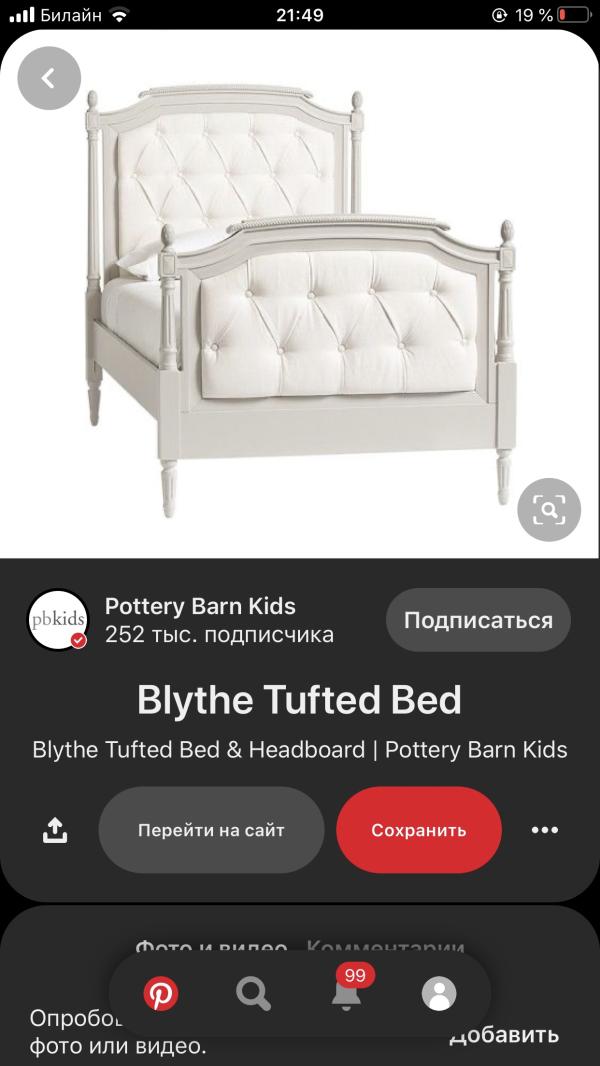This screenshot has width=600, height=1066.
Task: Open notifications bell with 99 badge
Action: tap(345, 992)
